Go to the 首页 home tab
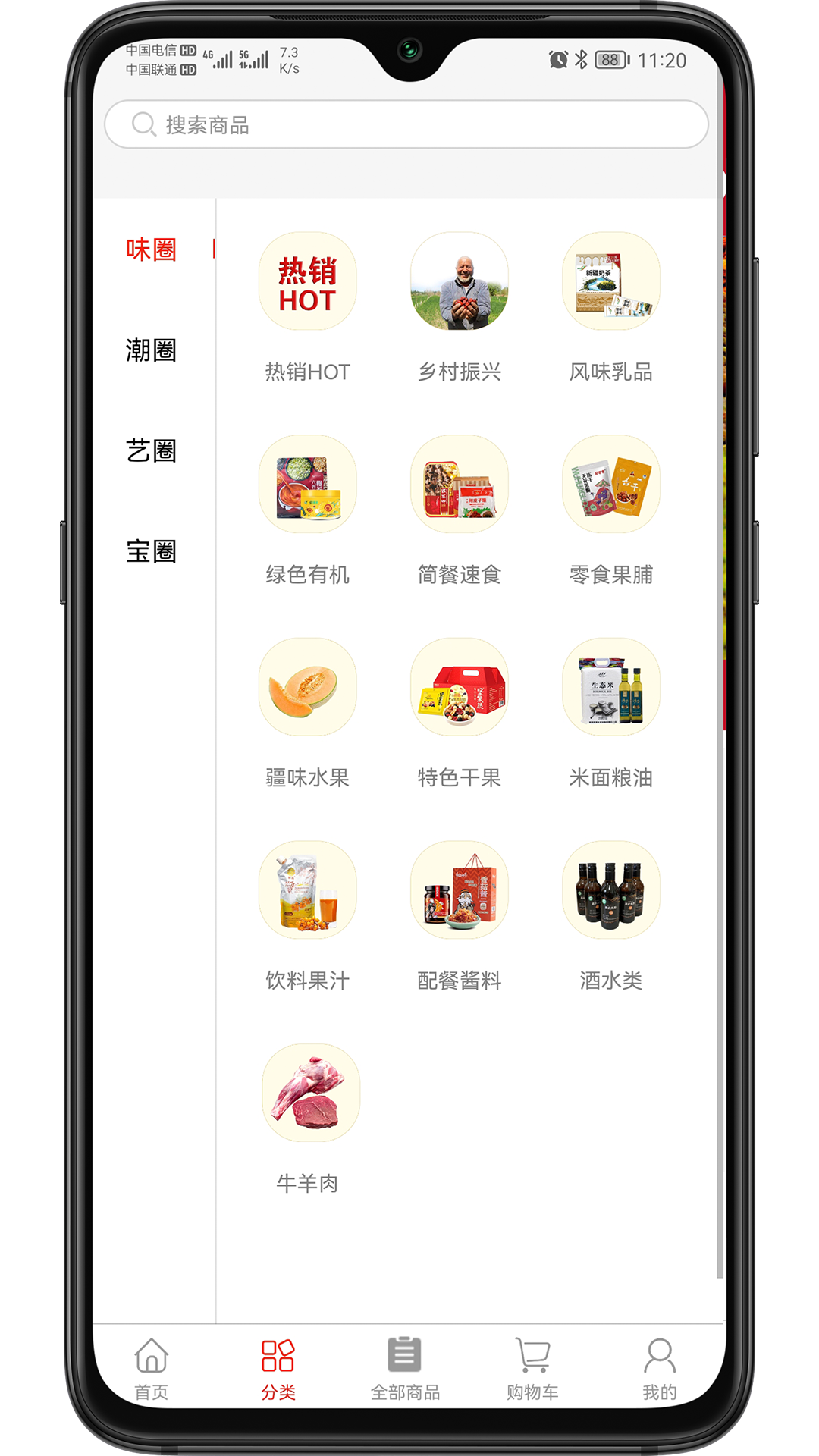This screenshot has width=819, height=1456. [152, 1368]
